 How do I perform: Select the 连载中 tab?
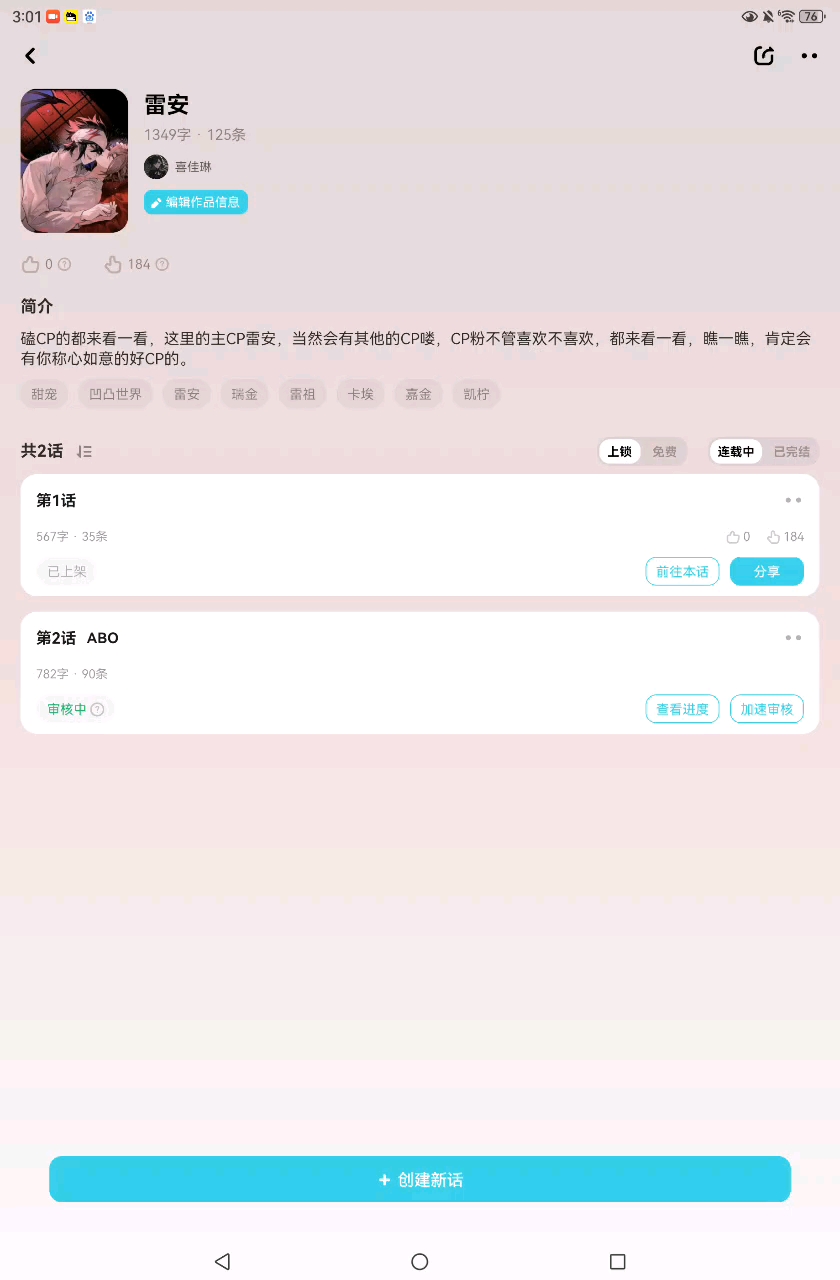tap(735, 451)
